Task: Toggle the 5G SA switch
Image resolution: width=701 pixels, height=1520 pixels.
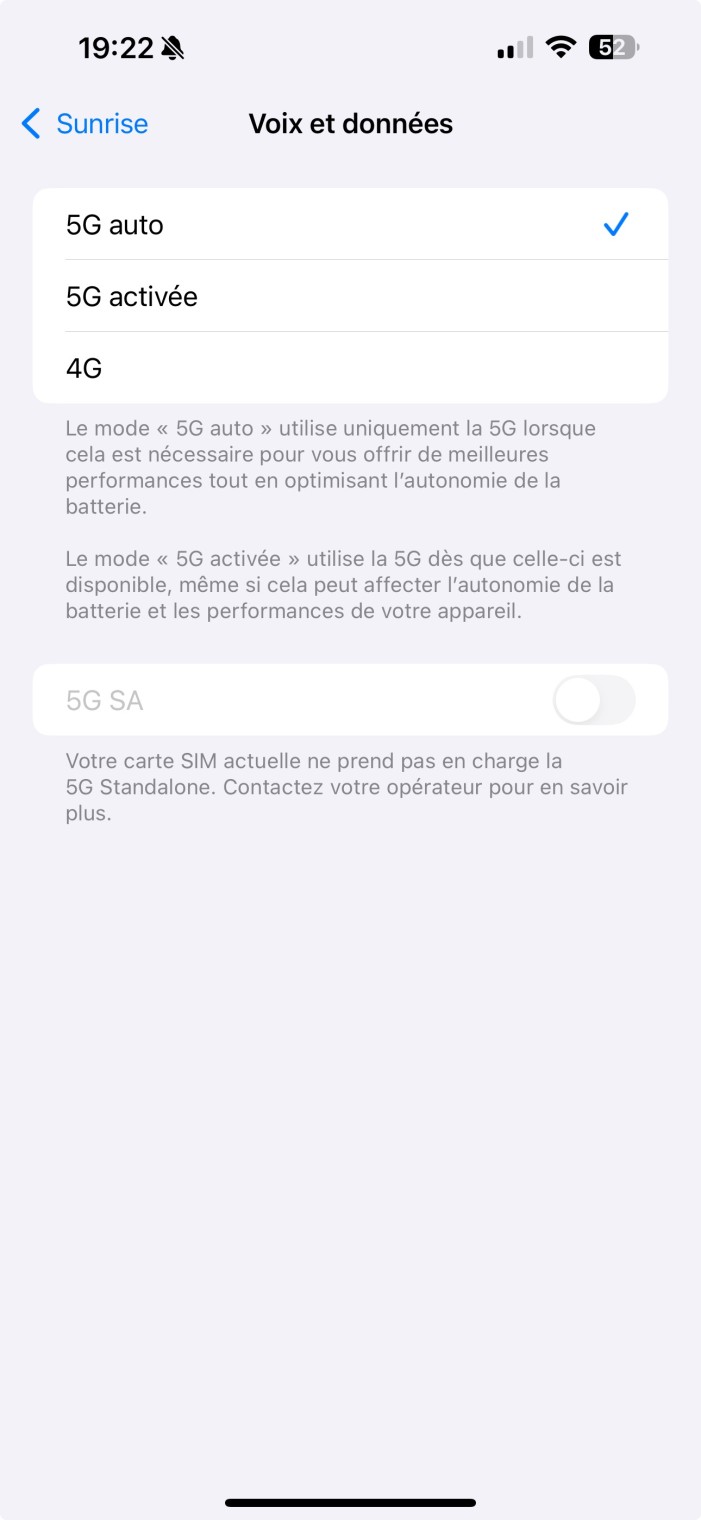Action: [593, 700]
